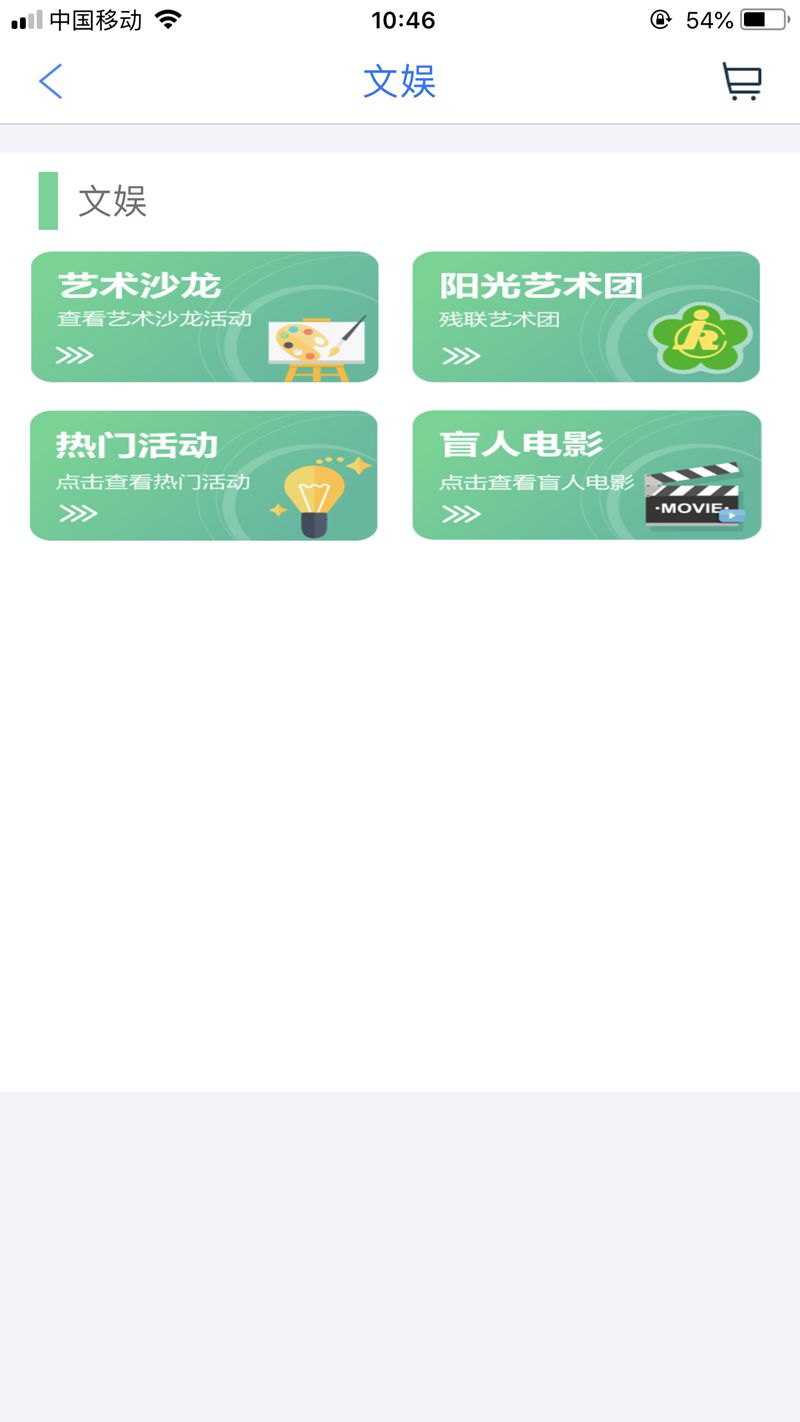This screenshot has width=800, height=1422.
Task: Select the 文娱 title tab
Action: tap(400, 83)
